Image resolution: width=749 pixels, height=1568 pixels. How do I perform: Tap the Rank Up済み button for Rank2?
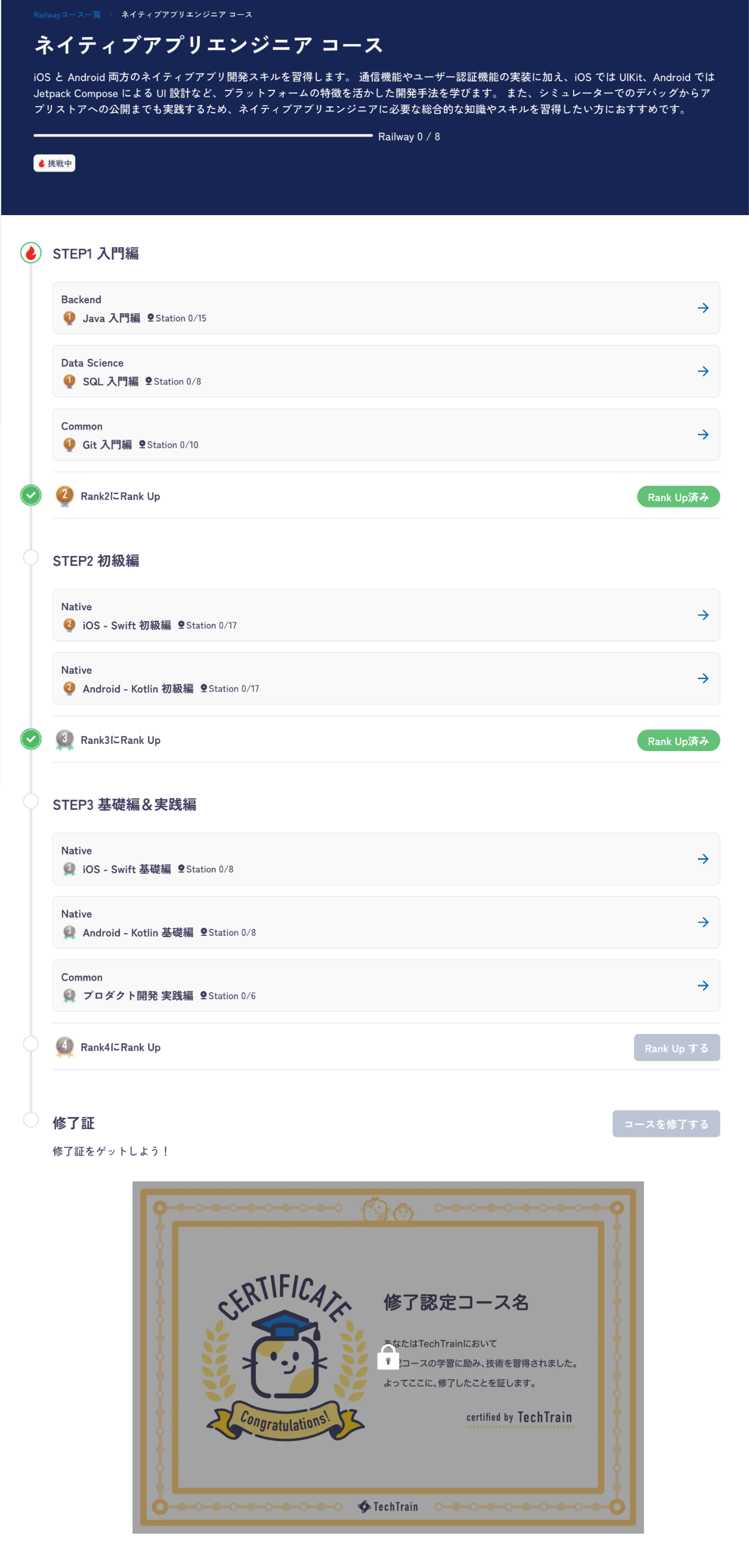tap(678, 497)
